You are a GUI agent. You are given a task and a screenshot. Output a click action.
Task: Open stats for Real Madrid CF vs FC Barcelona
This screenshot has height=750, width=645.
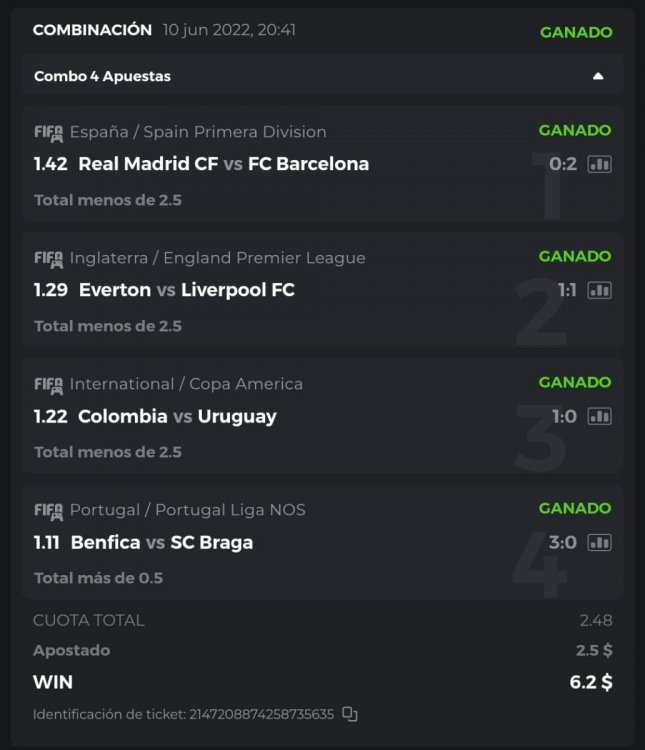(x=600, y=164)
